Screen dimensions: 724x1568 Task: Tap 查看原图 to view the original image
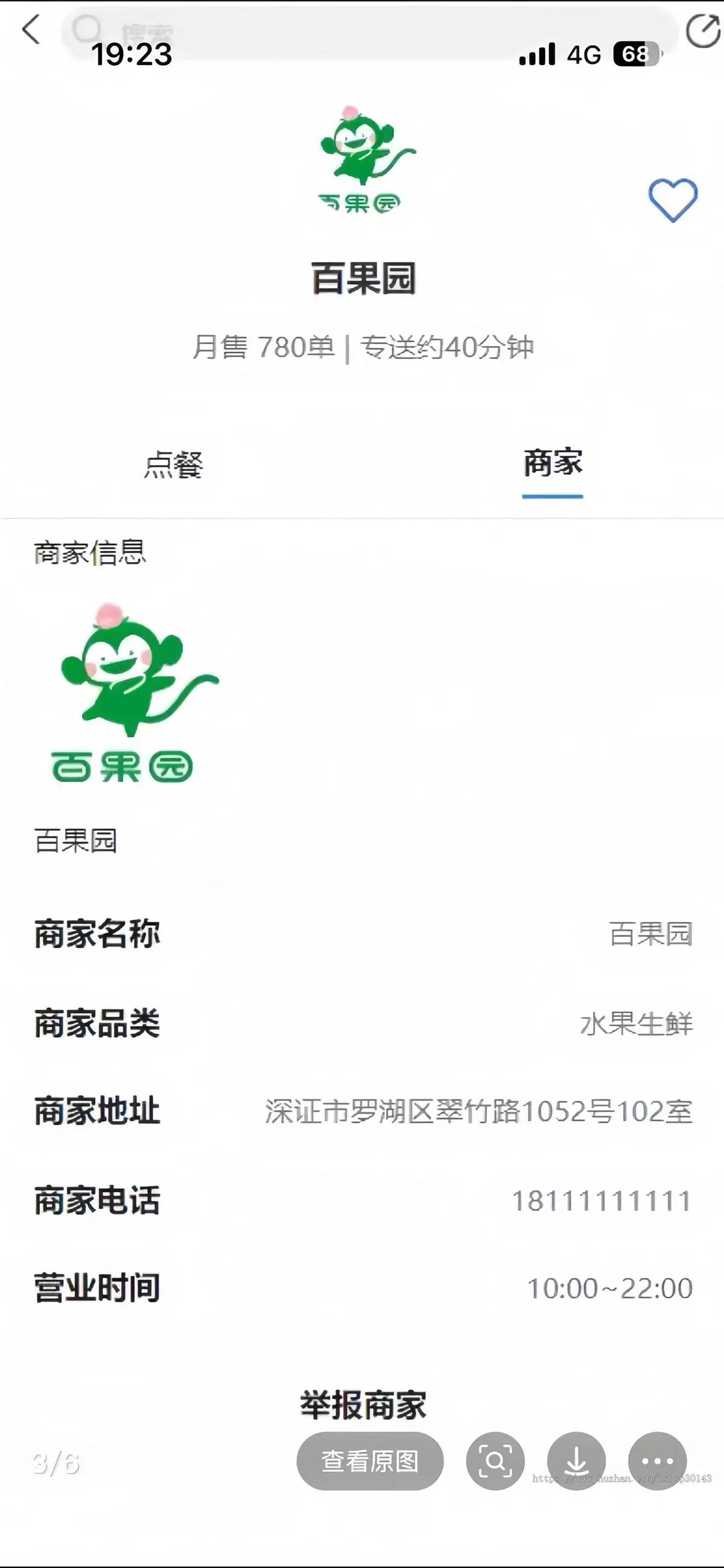coord(370,1461)
